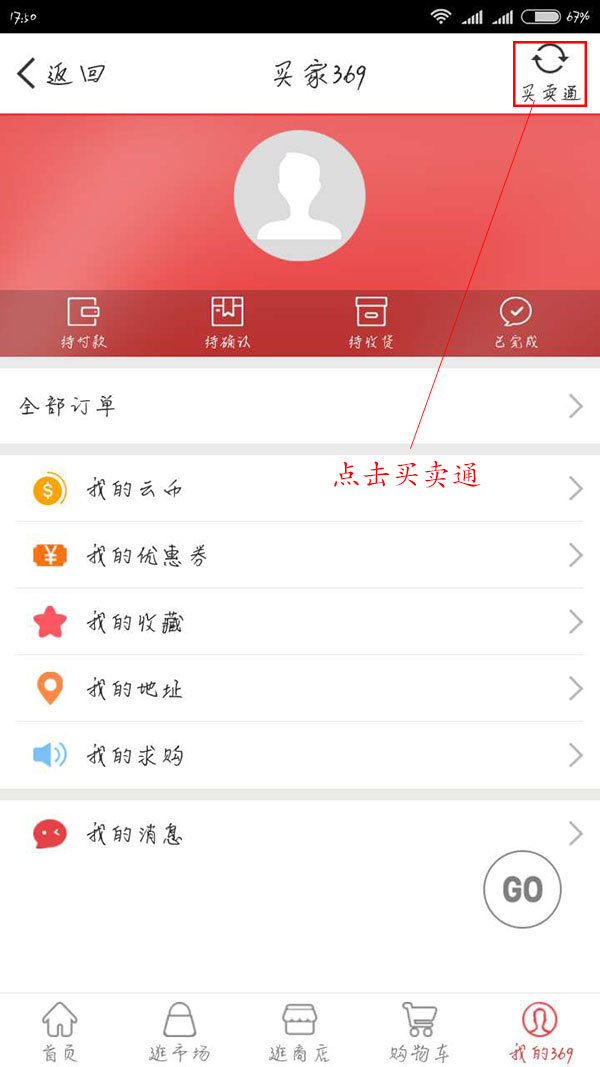The width and height of the screenshot is (600, 1067).
Task: View 已完成 completed orders
Action: (516, 323)
